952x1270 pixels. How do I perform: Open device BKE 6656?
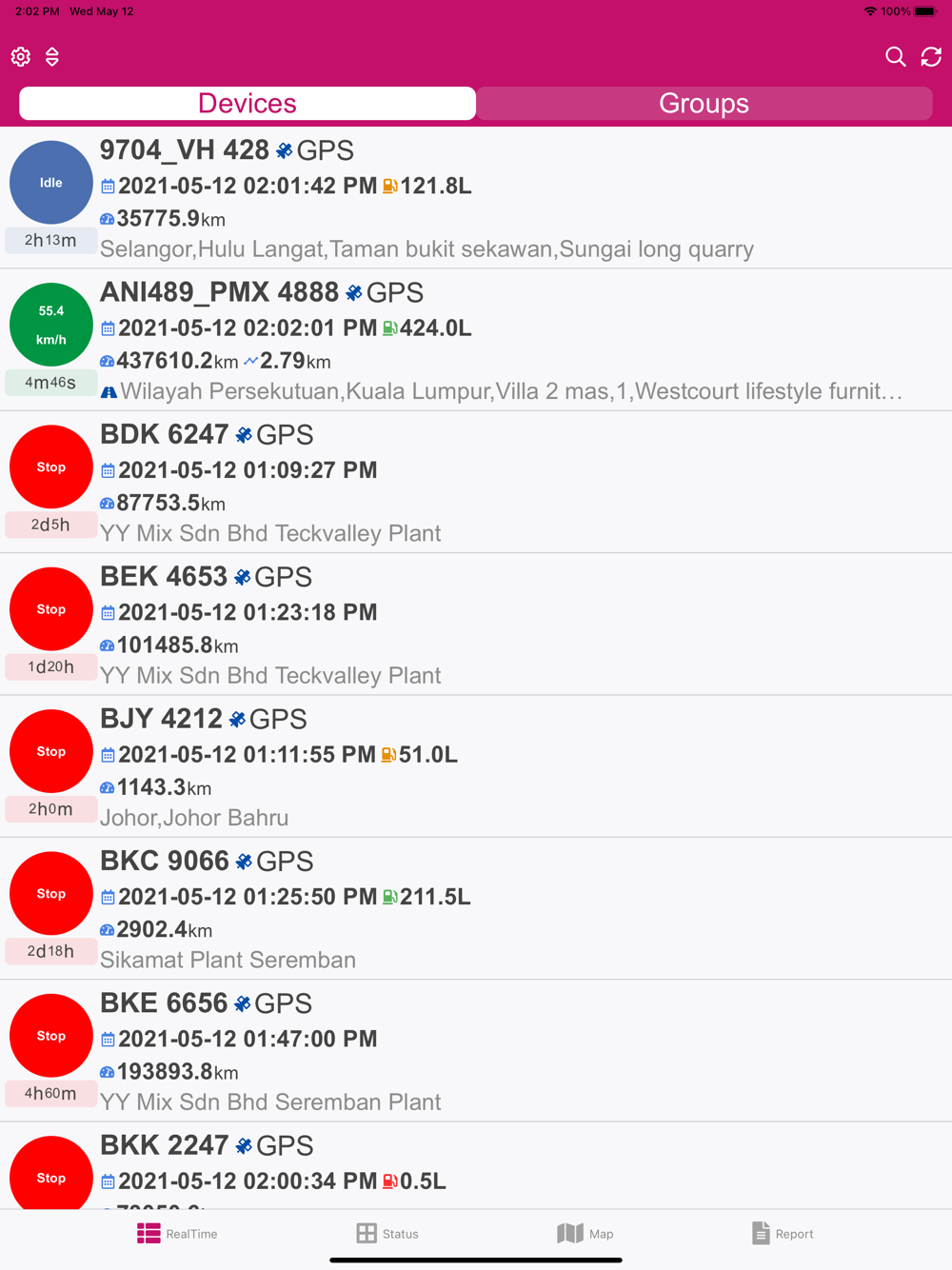click(x=476, y=1050)
